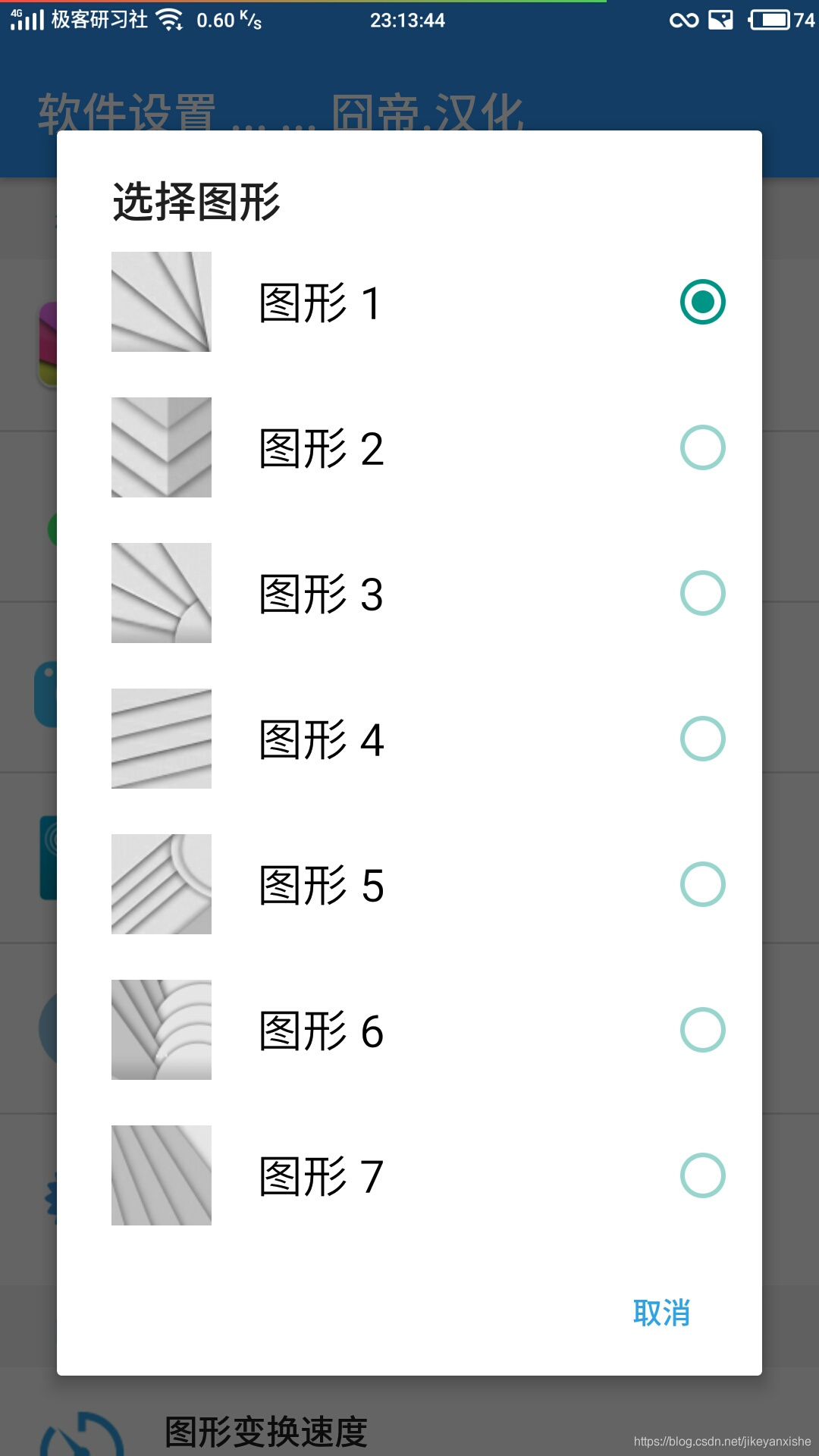This screenshot has height=1456, width=819.
Task: Click the 图形 4 stripes pattern preview
Action: (162, 738)
